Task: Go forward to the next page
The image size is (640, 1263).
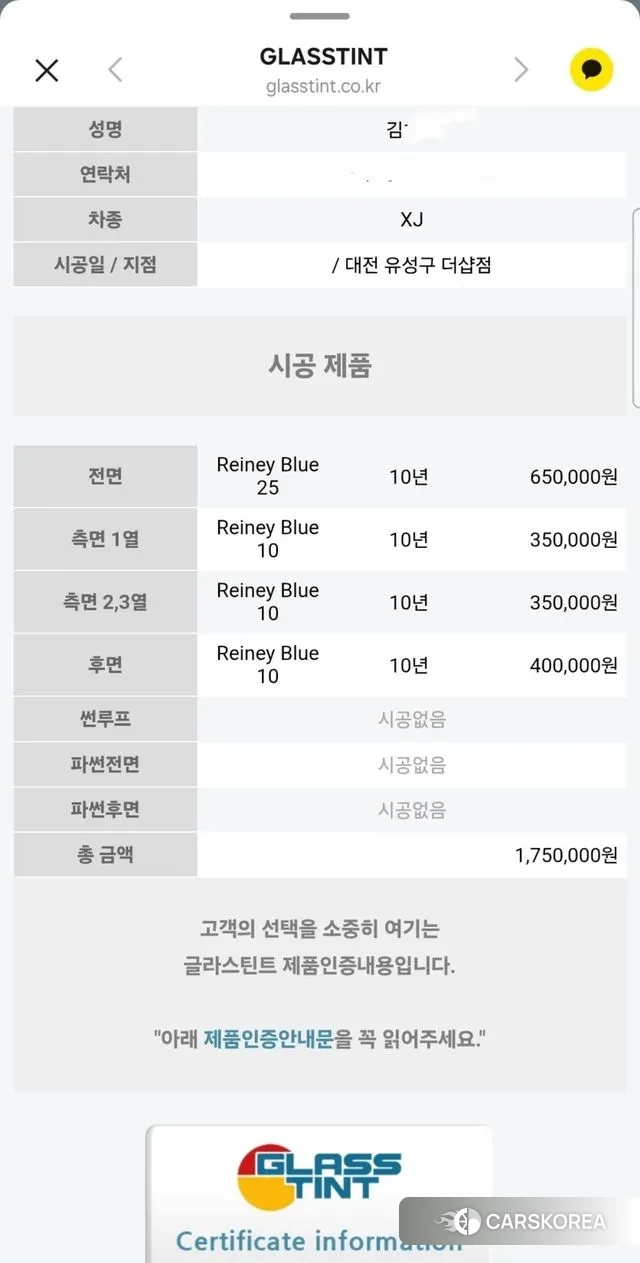Action: pyautogui.click(x=521, y=70)
